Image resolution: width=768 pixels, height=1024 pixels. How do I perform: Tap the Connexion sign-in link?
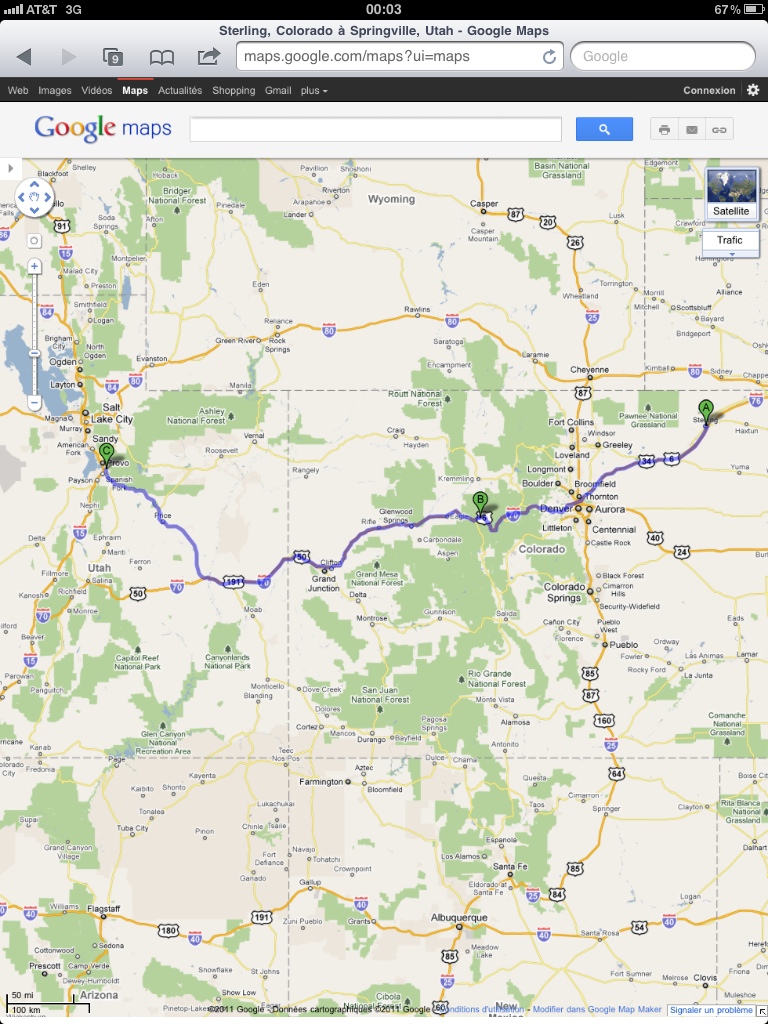point(709,91)
